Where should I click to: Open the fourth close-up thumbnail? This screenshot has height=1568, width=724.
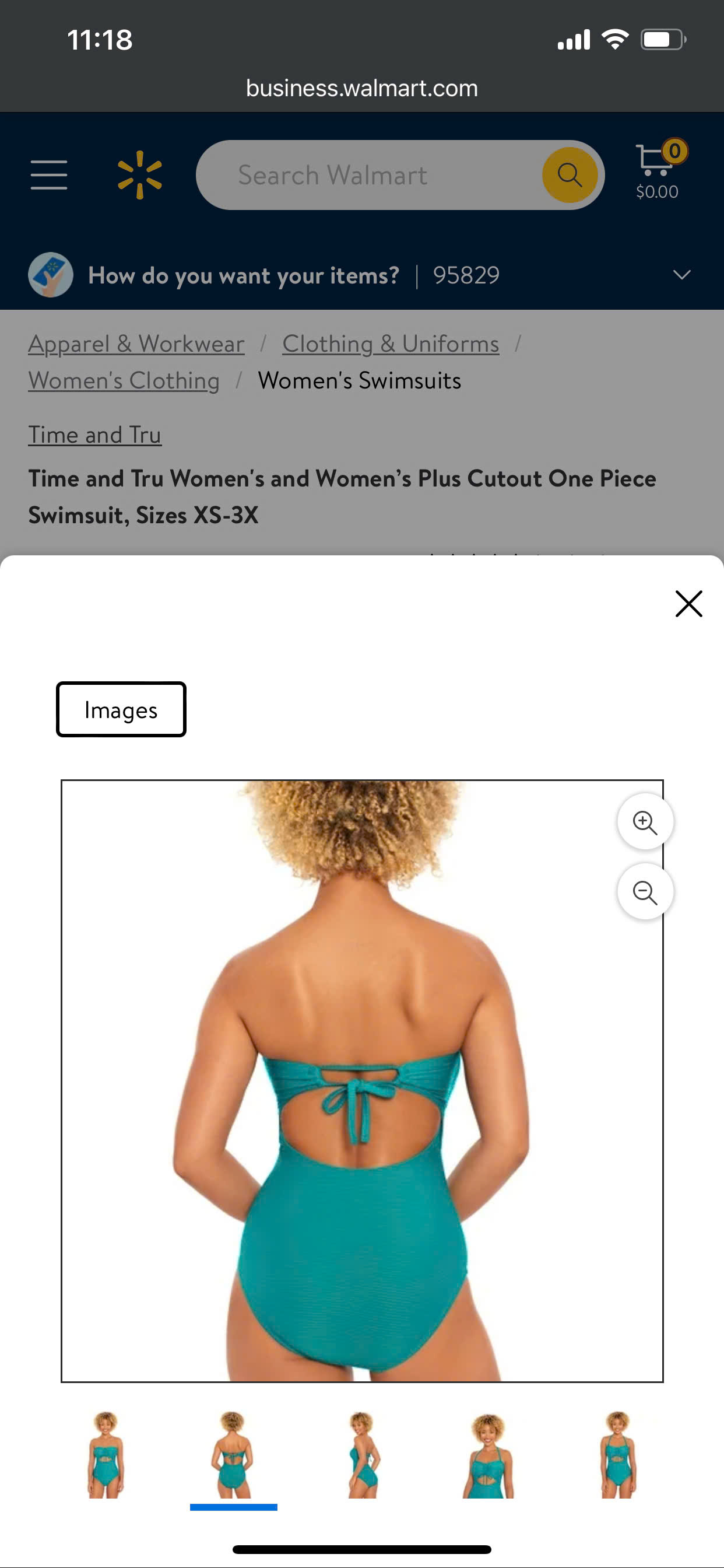490,1455
